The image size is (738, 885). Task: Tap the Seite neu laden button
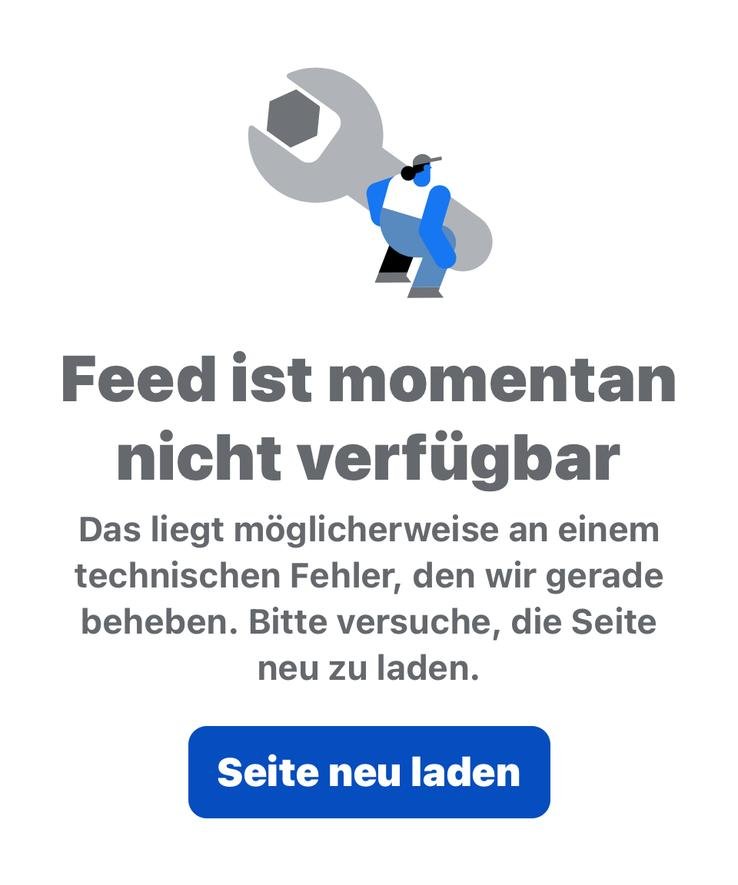click(x=369, y=772)
